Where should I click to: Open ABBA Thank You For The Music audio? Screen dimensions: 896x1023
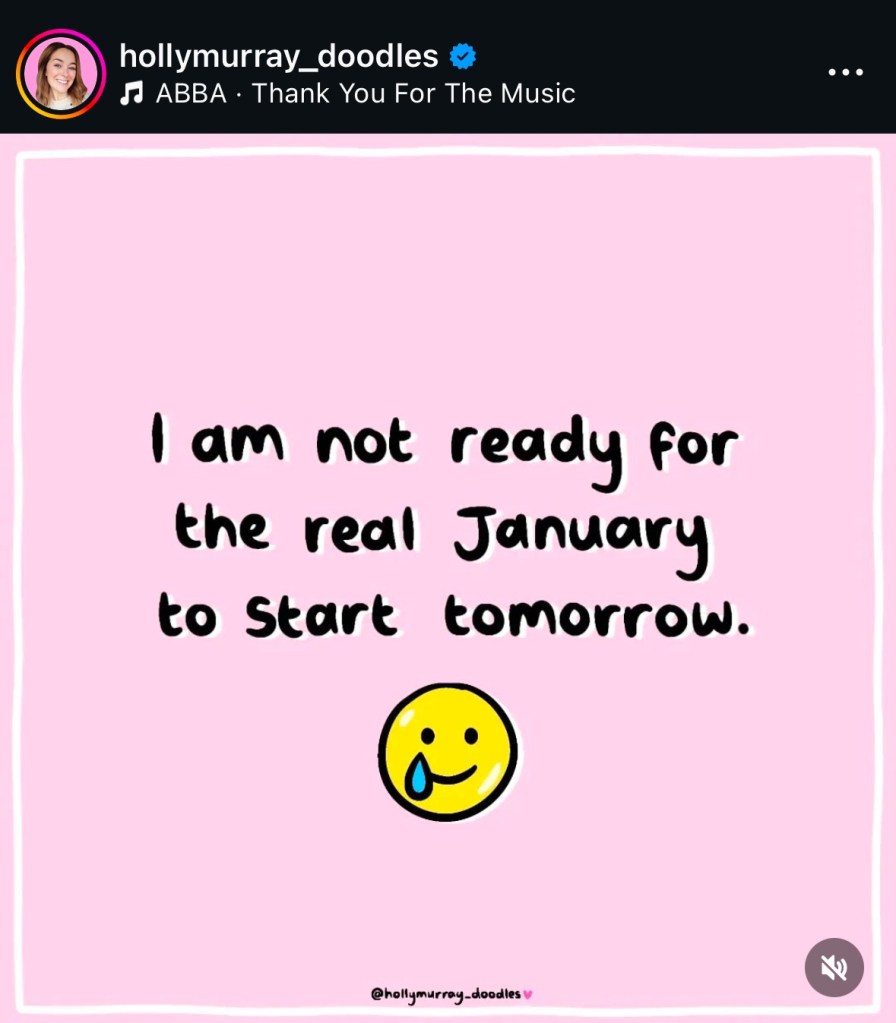click(364, 94)
